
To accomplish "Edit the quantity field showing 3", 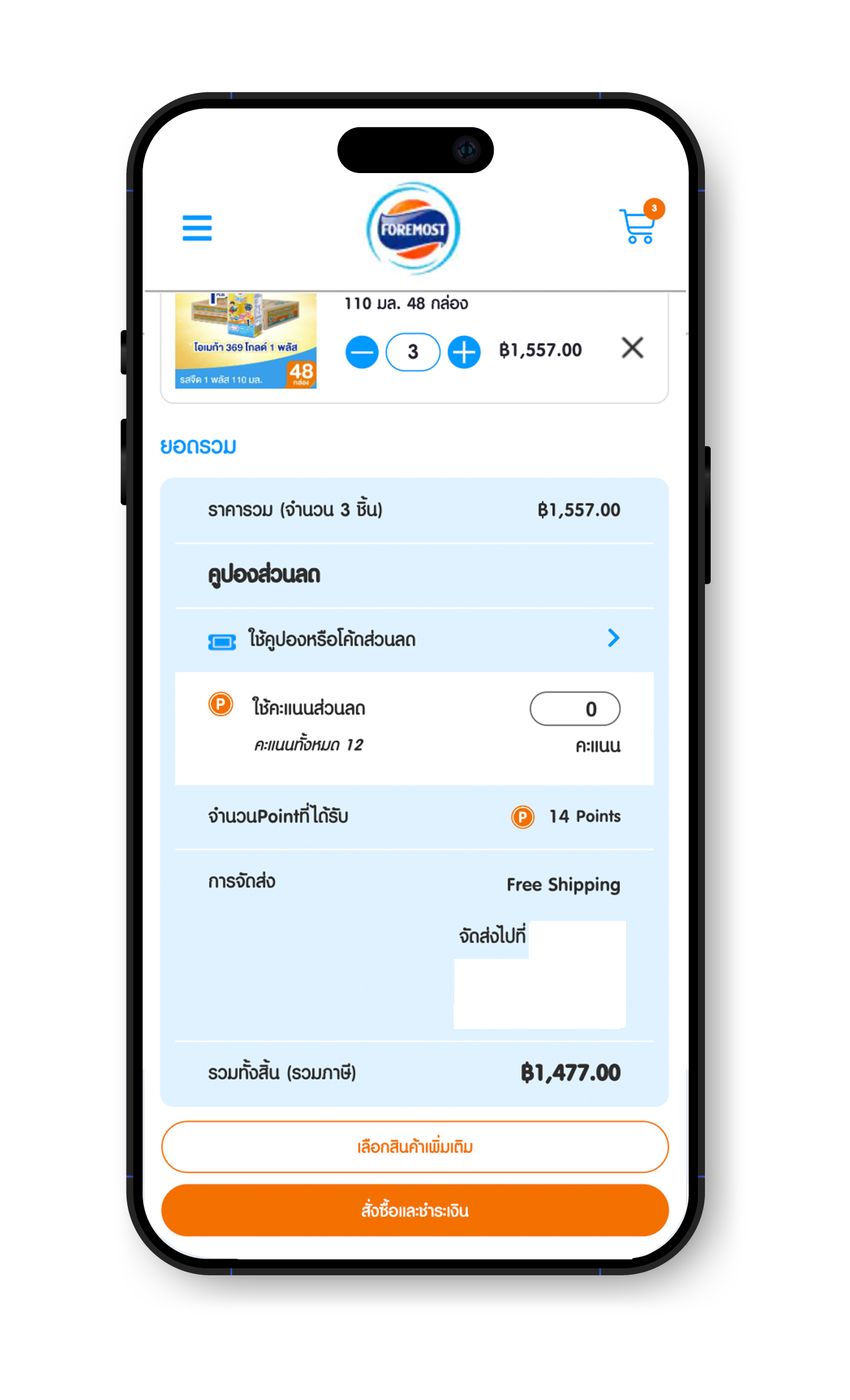I will [413, 352].
